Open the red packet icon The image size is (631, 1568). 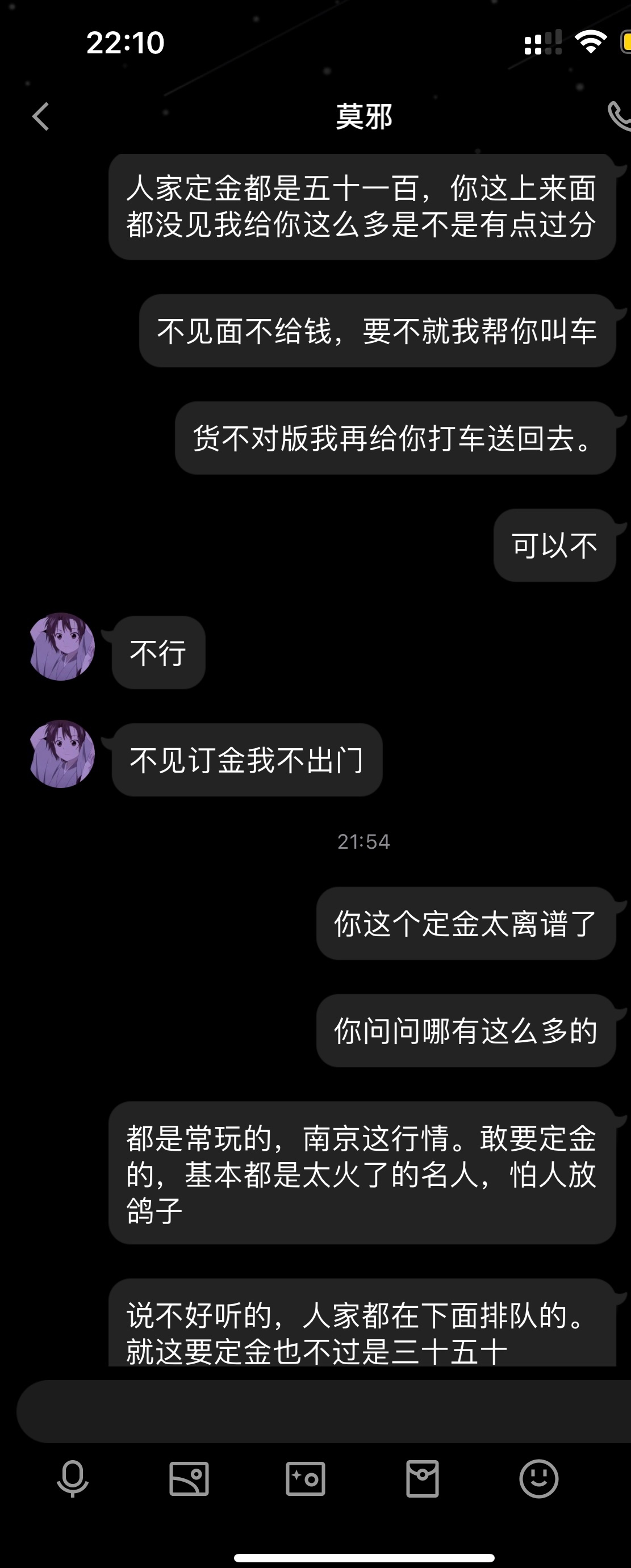point(422,1478)
